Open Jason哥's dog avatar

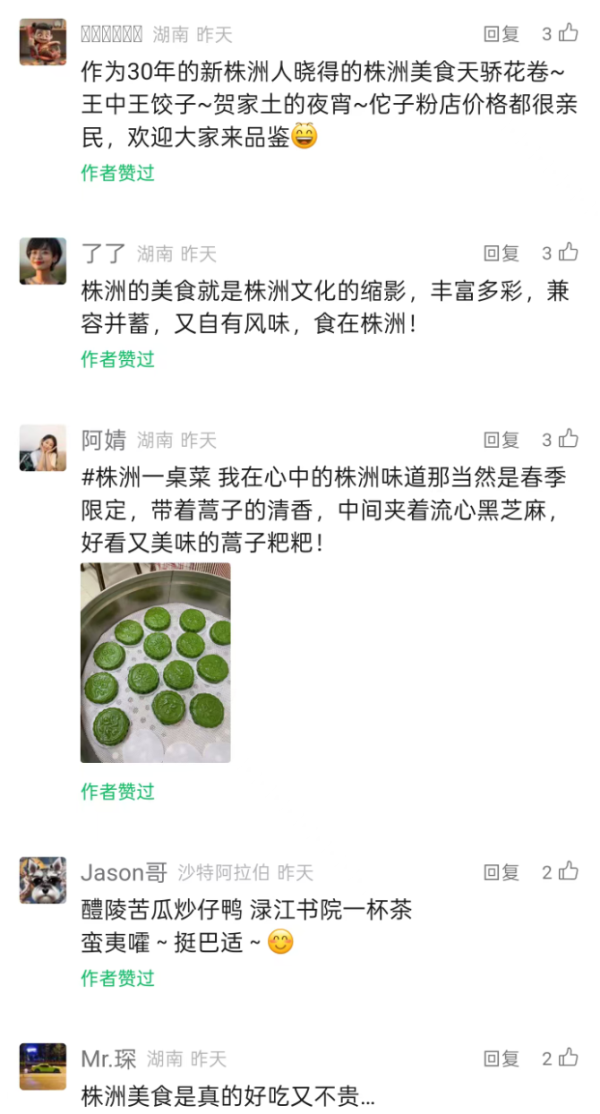[43, 880]
